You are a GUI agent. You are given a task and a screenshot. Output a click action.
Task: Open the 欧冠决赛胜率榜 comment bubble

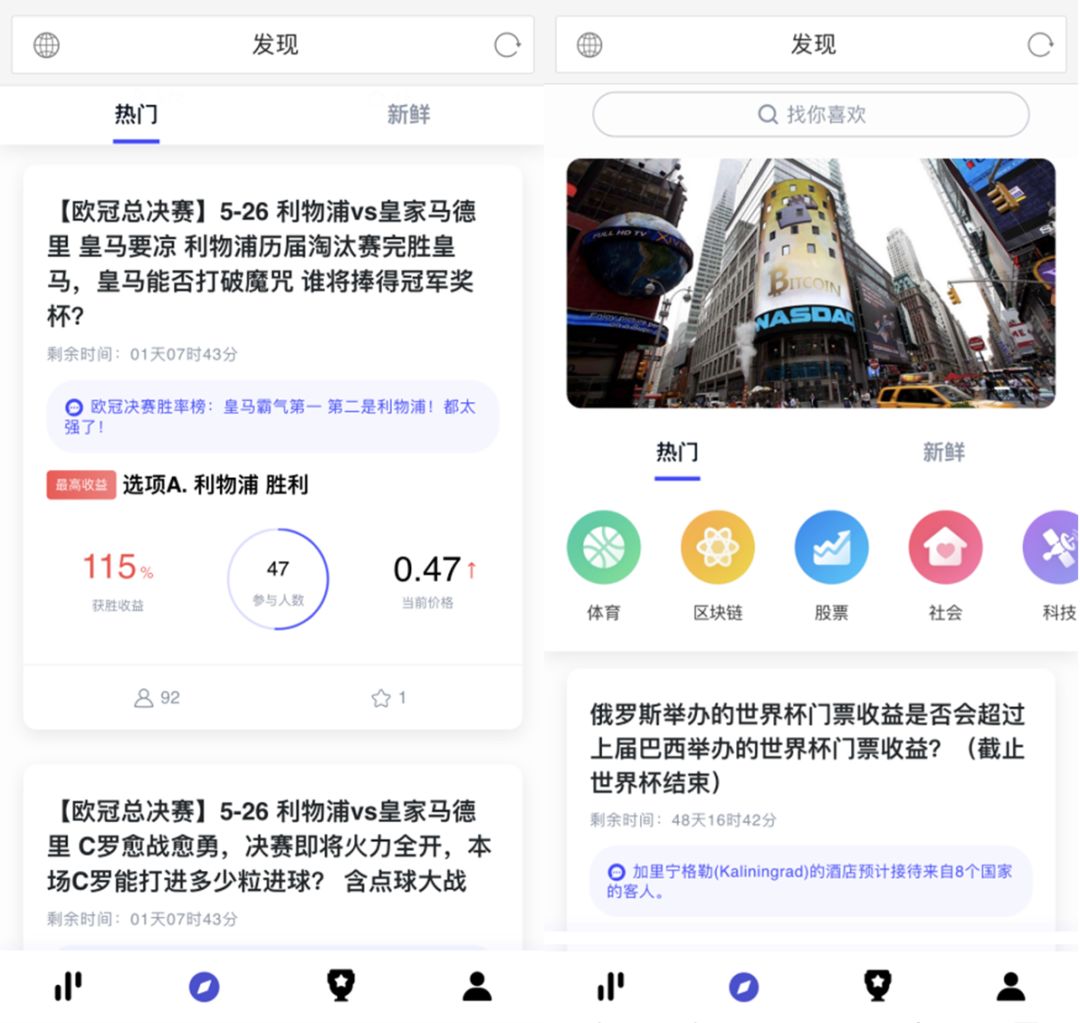coord(272,417)
